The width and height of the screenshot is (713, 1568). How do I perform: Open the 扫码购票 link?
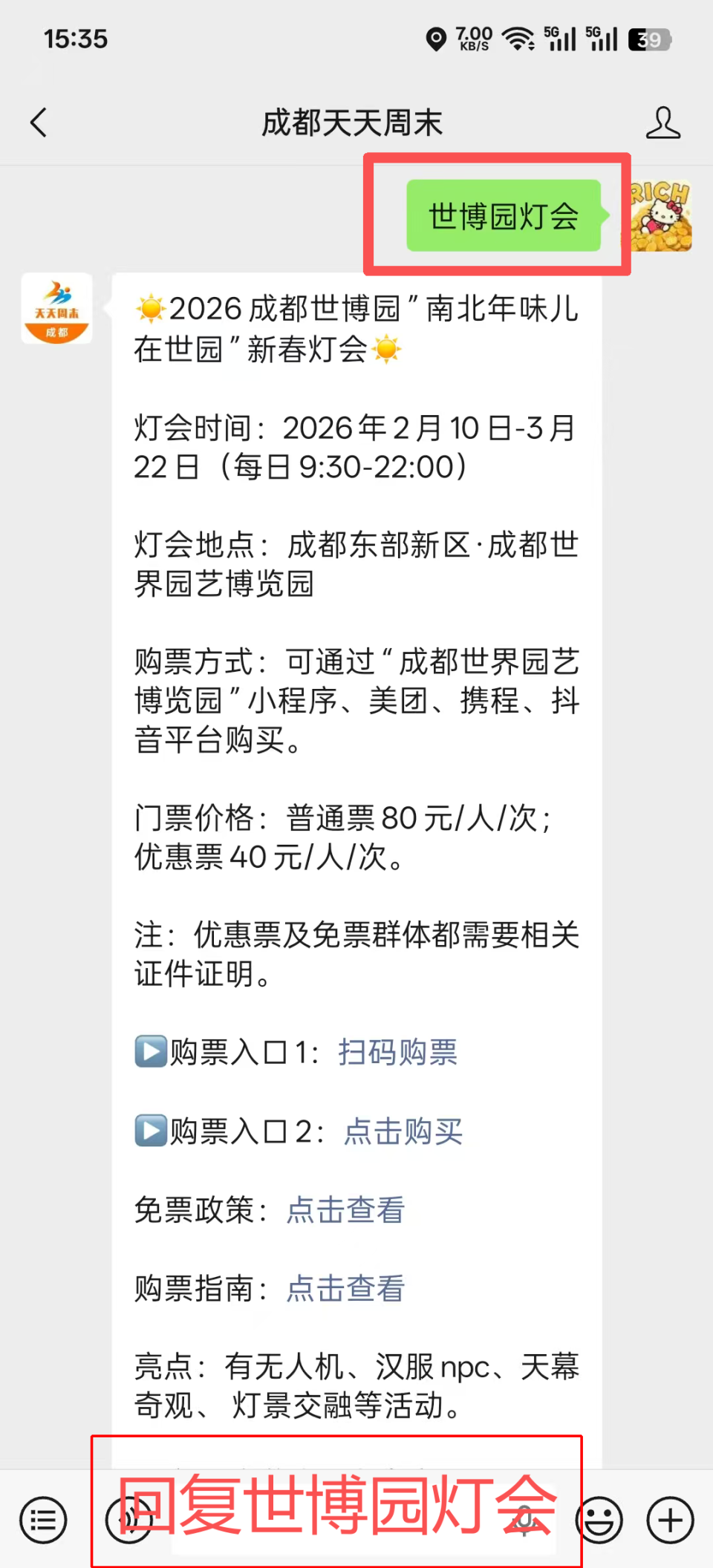(x=396, y=1053)
